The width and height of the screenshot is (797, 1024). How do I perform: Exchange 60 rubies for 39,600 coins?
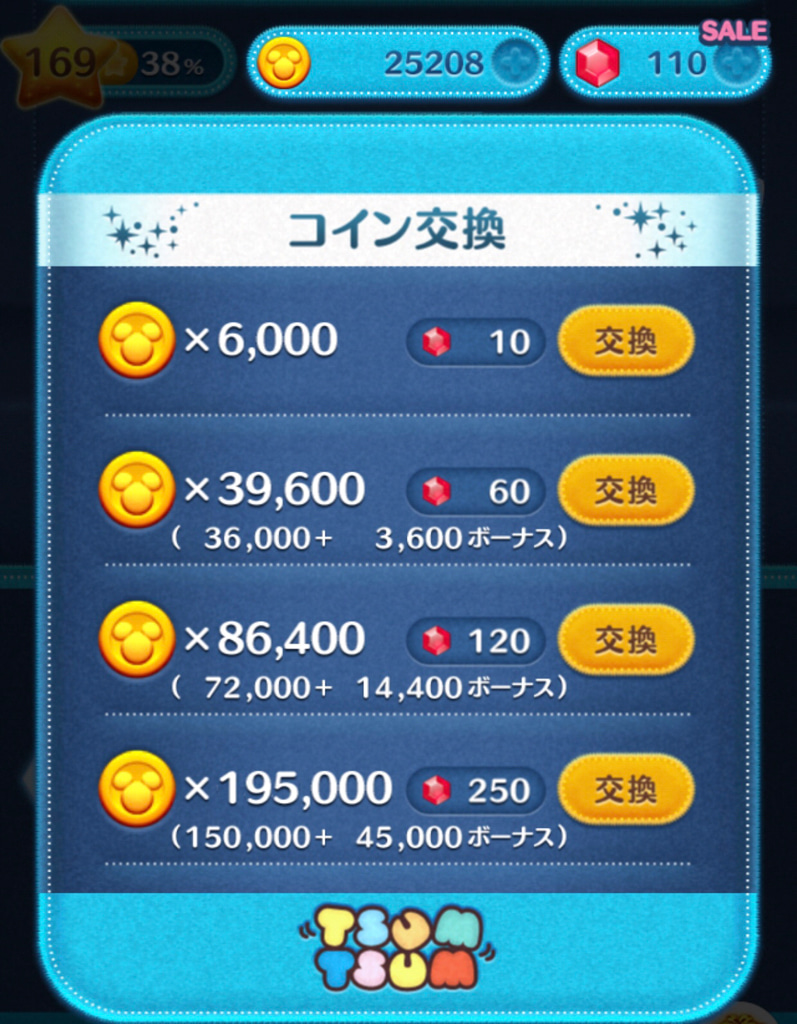click(x=625, y=490)
